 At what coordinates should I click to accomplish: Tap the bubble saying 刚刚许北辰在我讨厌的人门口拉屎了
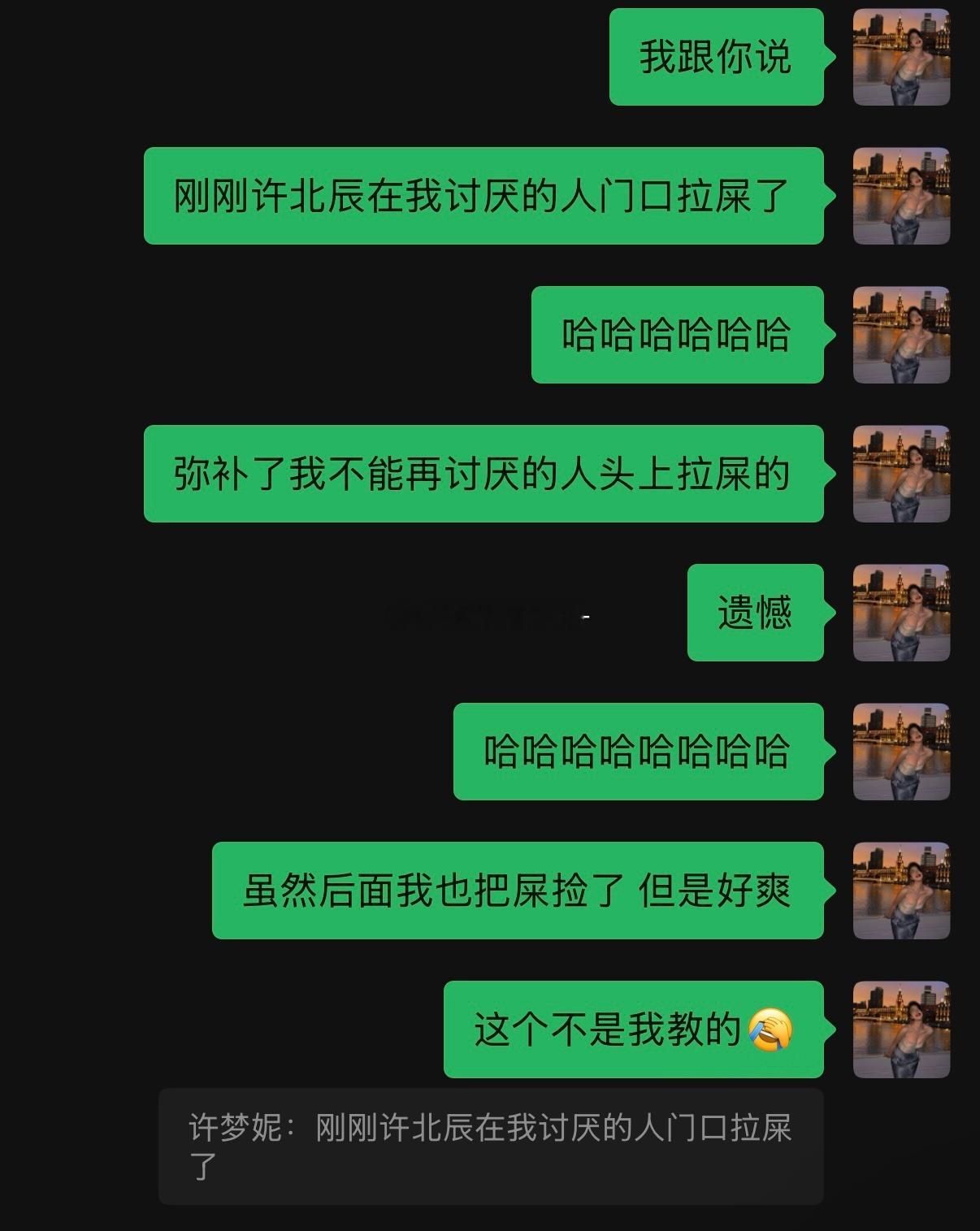pos(485,195)
